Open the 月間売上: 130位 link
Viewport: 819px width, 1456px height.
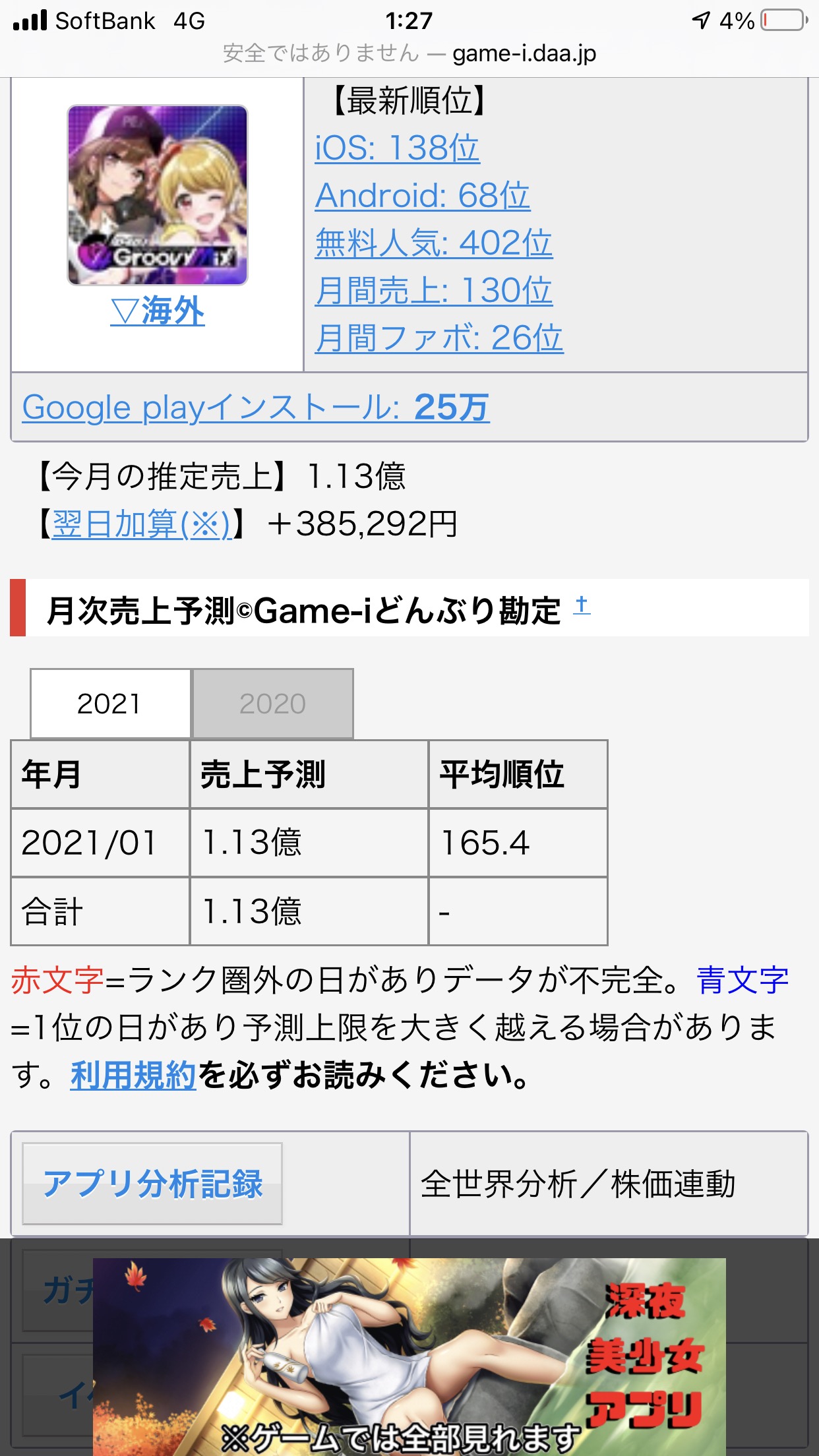[x=433, y=290]
